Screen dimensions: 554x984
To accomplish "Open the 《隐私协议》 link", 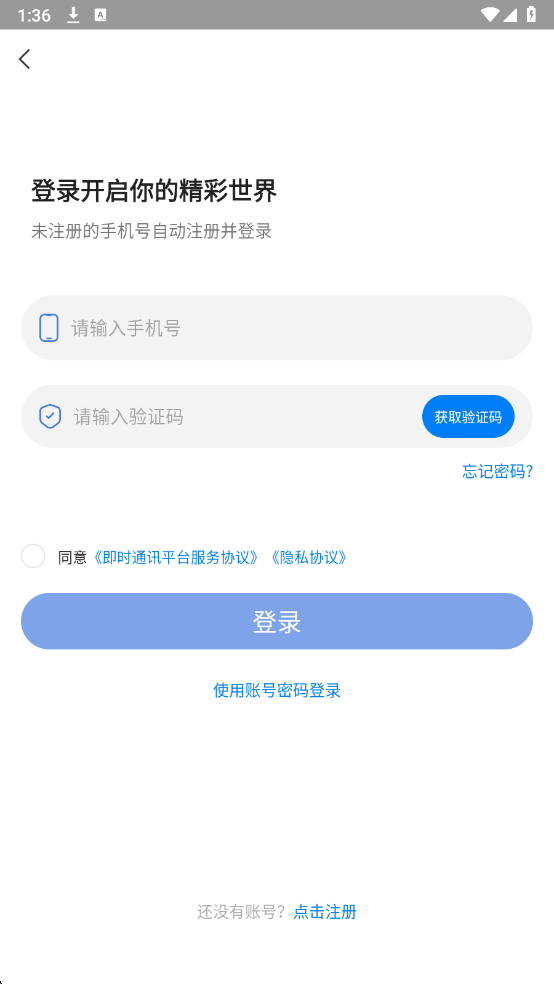I will click(x=308, y=557).
